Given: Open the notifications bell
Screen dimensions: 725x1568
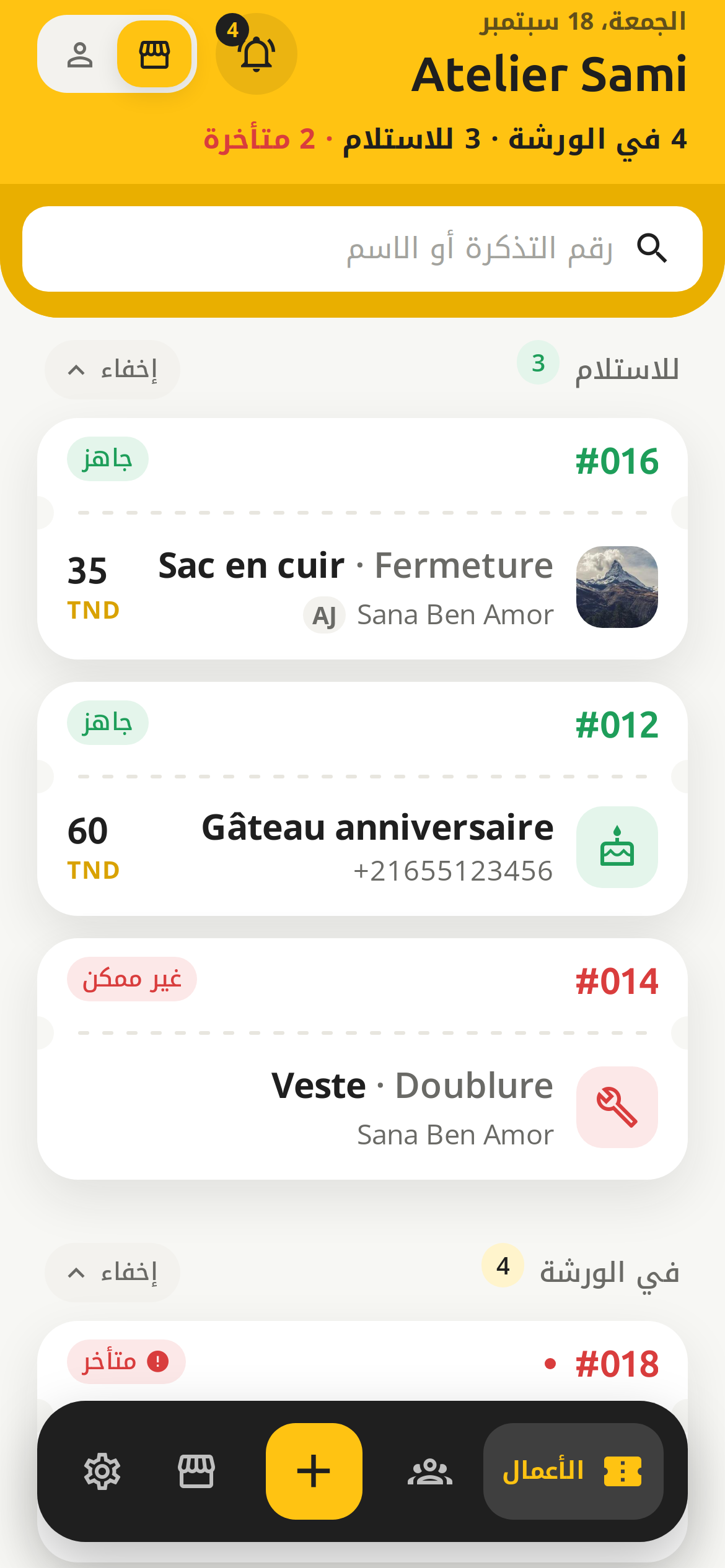Looking at the screenshot, I should pyautogui.click(x=256, y=54).
